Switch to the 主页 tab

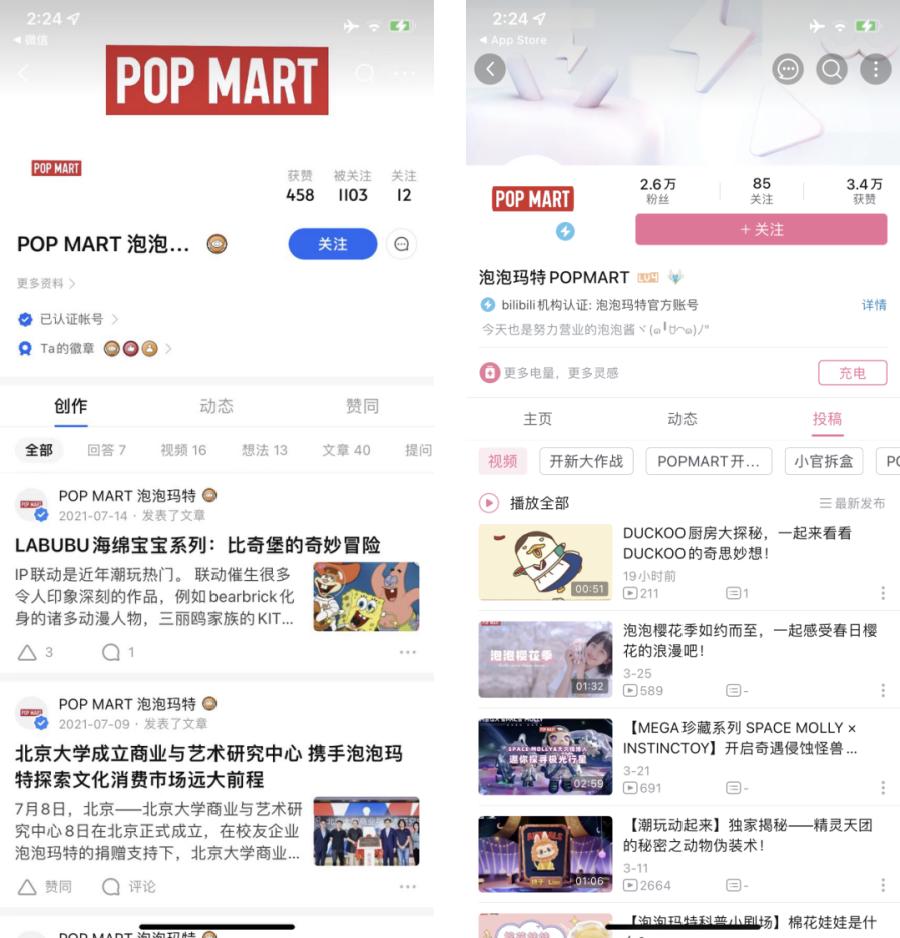538,419
